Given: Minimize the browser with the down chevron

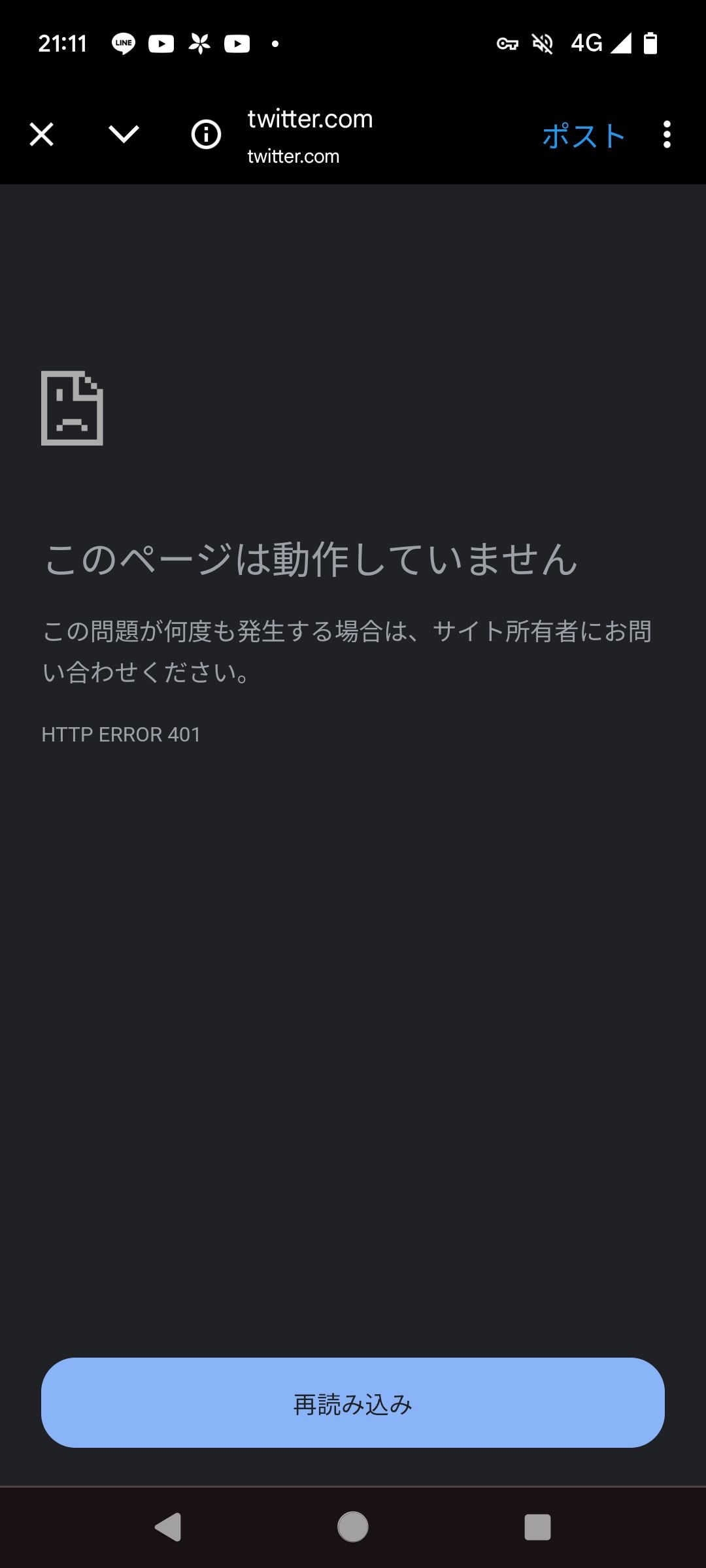Looking at the screenshot, I should pyautogui.click(x=124, y=135).
